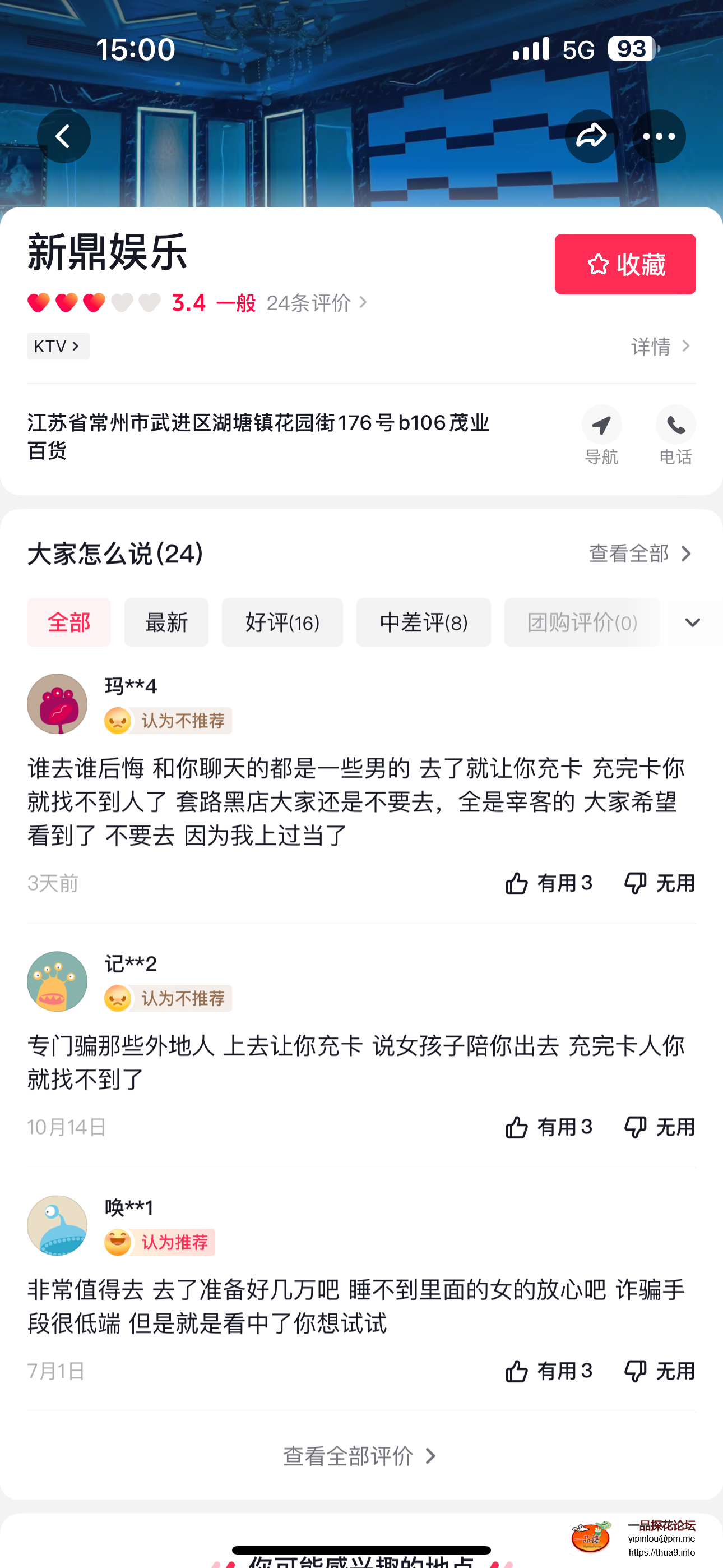Switch to the 最新 reviews tab
Screen dimensions: 723x1568
(x=165, y=622)
